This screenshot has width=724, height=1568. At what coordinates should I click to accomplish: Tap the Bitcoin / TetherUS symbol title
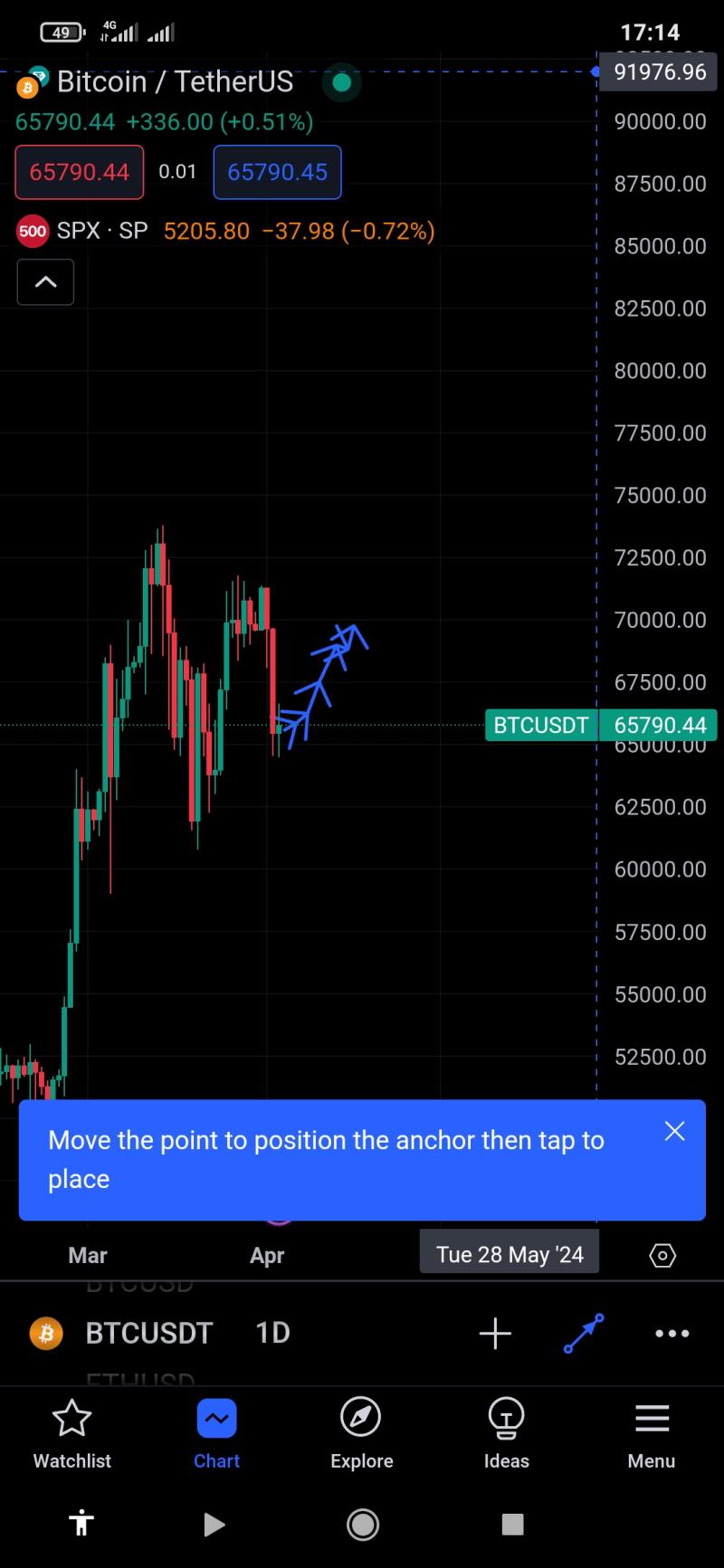(175, 82)
